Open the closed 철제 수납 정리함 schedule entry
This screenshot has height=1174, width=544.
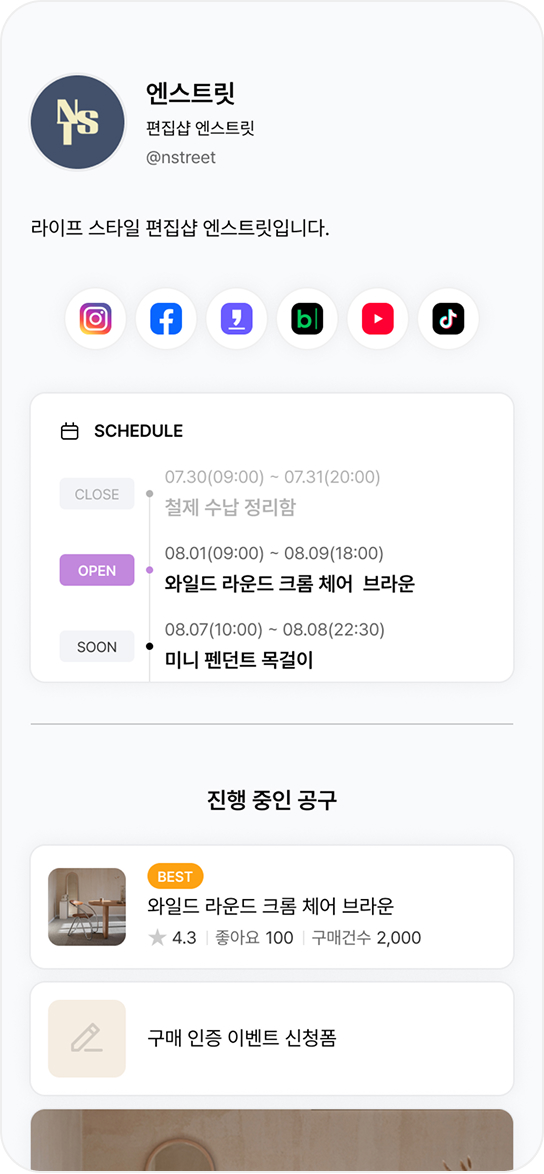click(272, 493)
